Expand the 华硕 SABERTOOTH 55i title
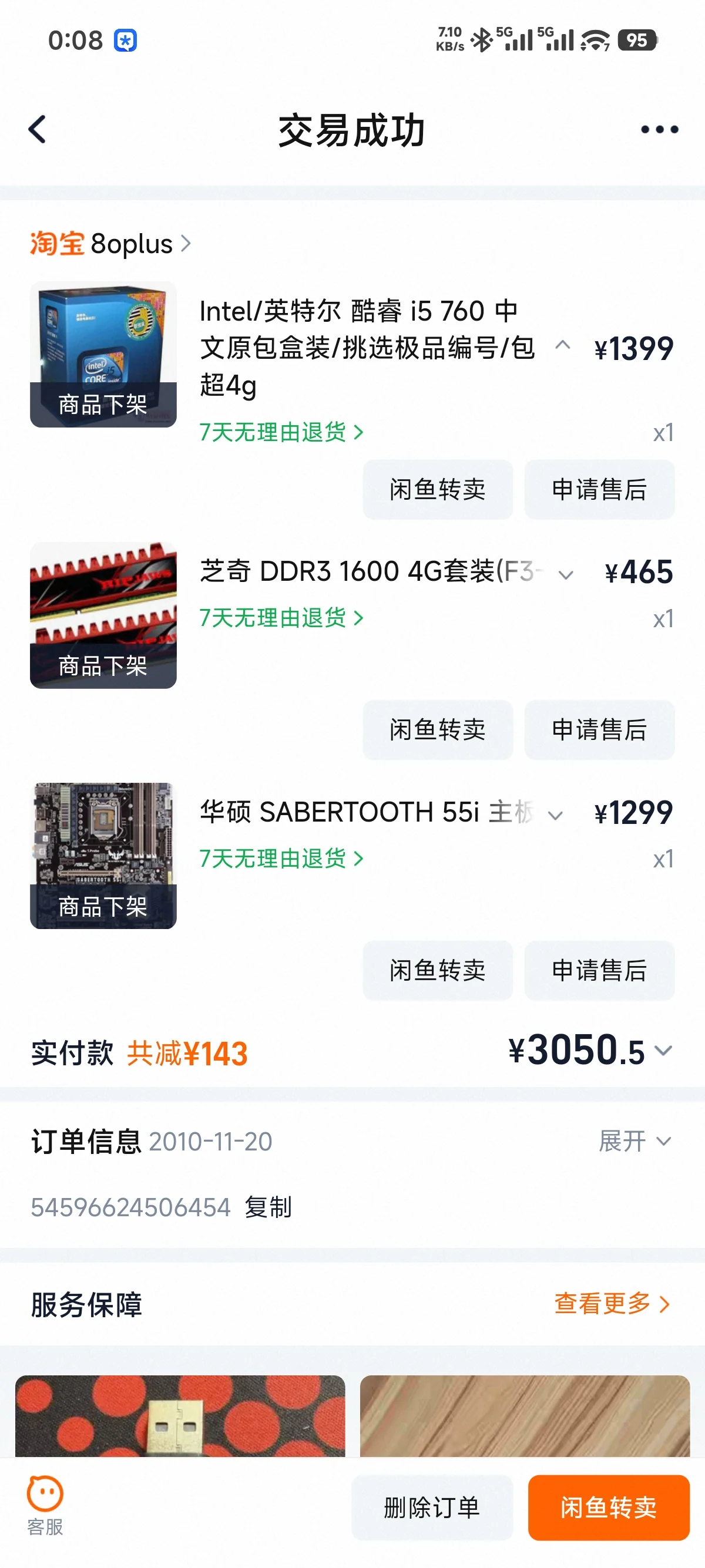705x1568 pixels. coord(555,815)
